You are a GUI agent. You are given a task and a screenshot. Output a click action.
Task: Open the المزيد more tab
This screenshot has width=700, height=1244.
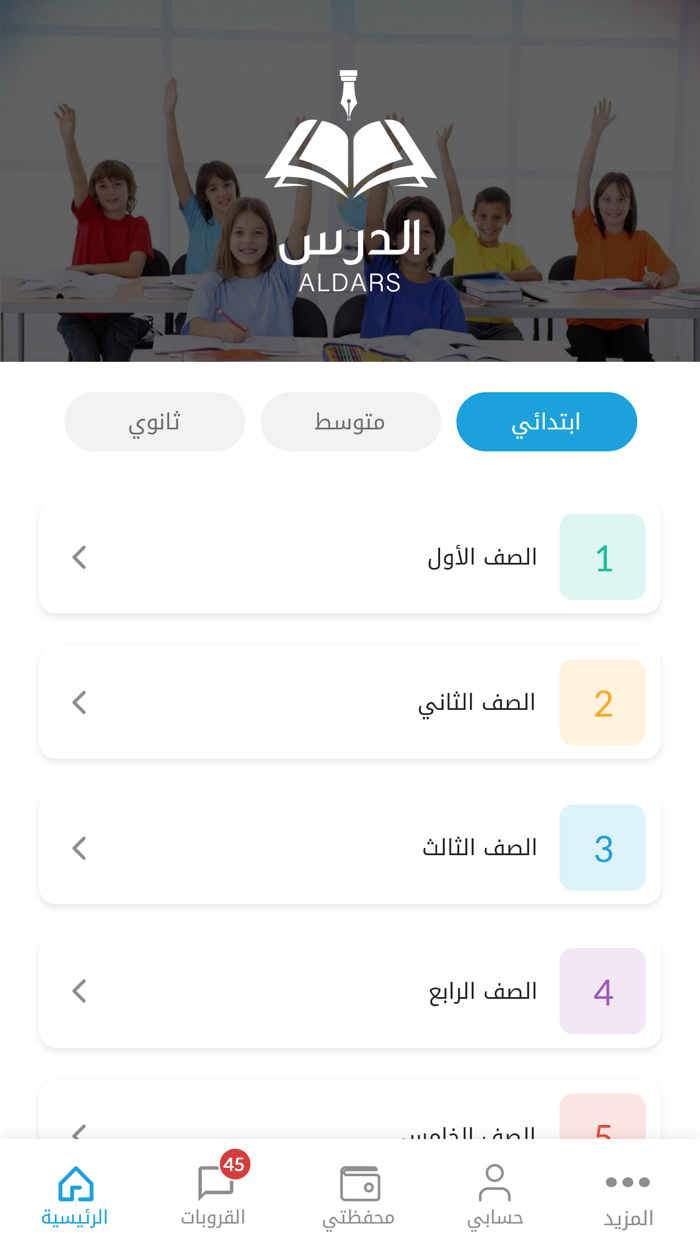click(628, 1196)
